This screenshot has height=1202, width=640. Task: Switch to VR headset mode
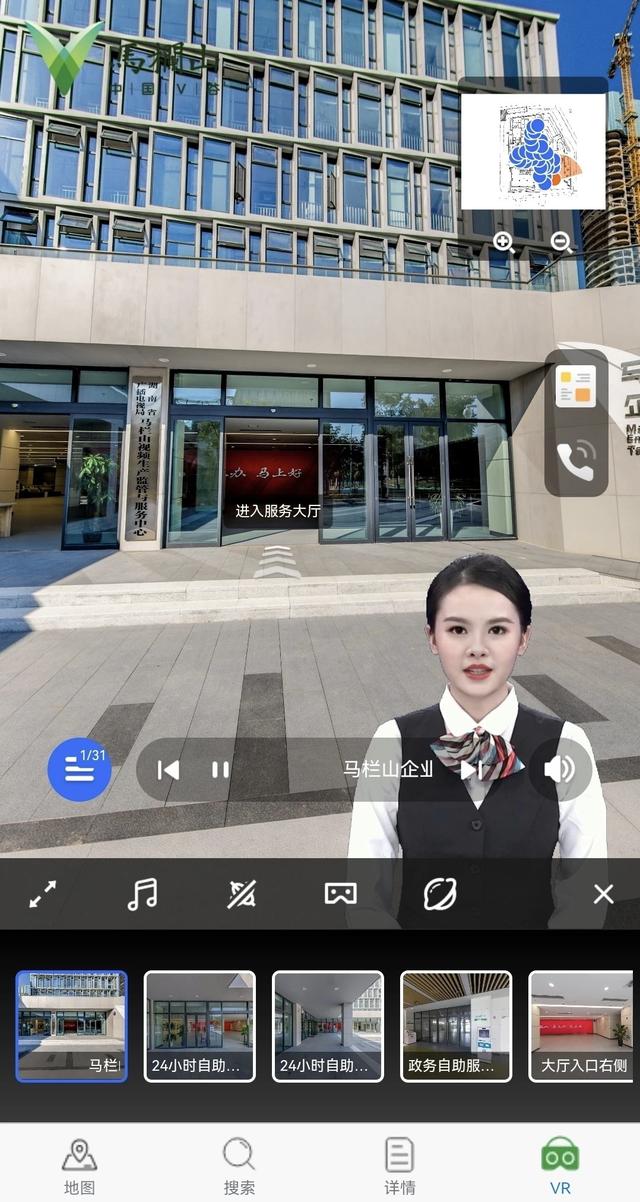point(341,894)
